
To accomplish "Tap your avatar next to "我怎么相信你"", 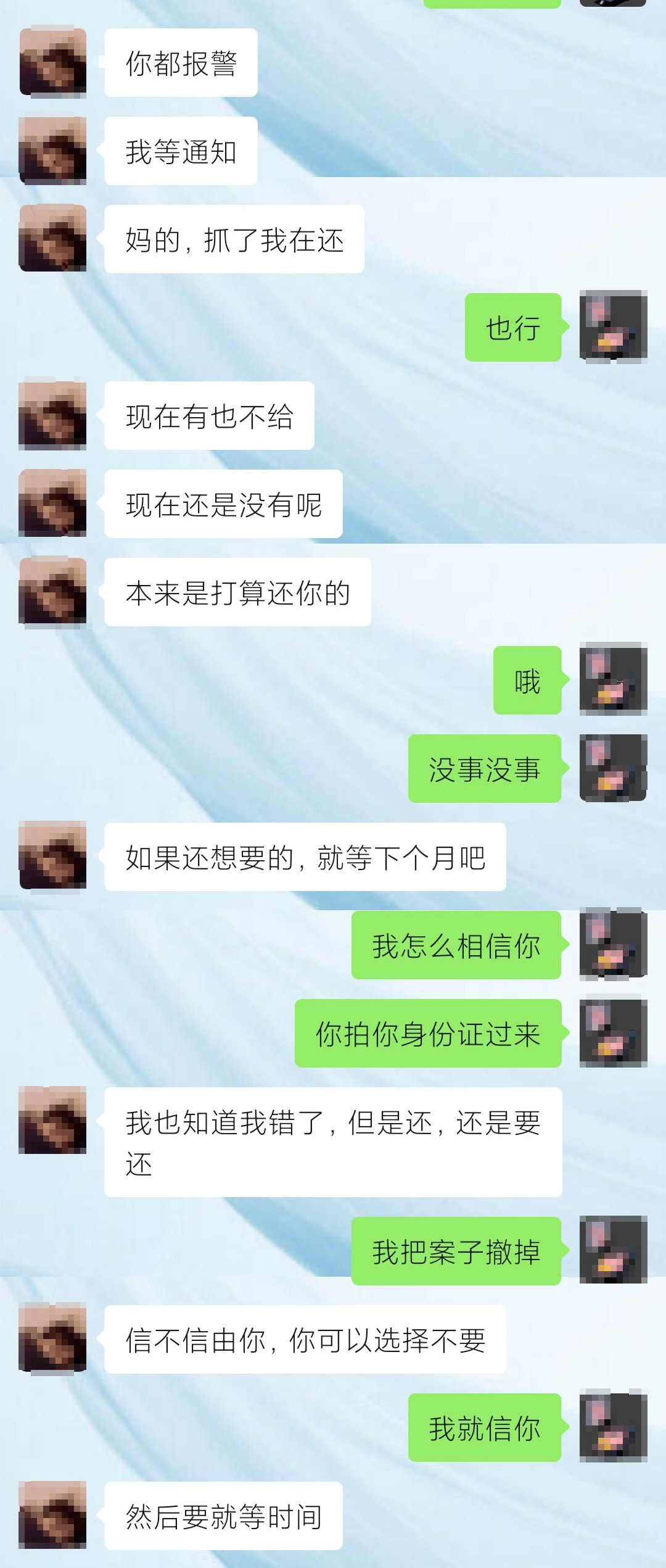I will 613,944.
